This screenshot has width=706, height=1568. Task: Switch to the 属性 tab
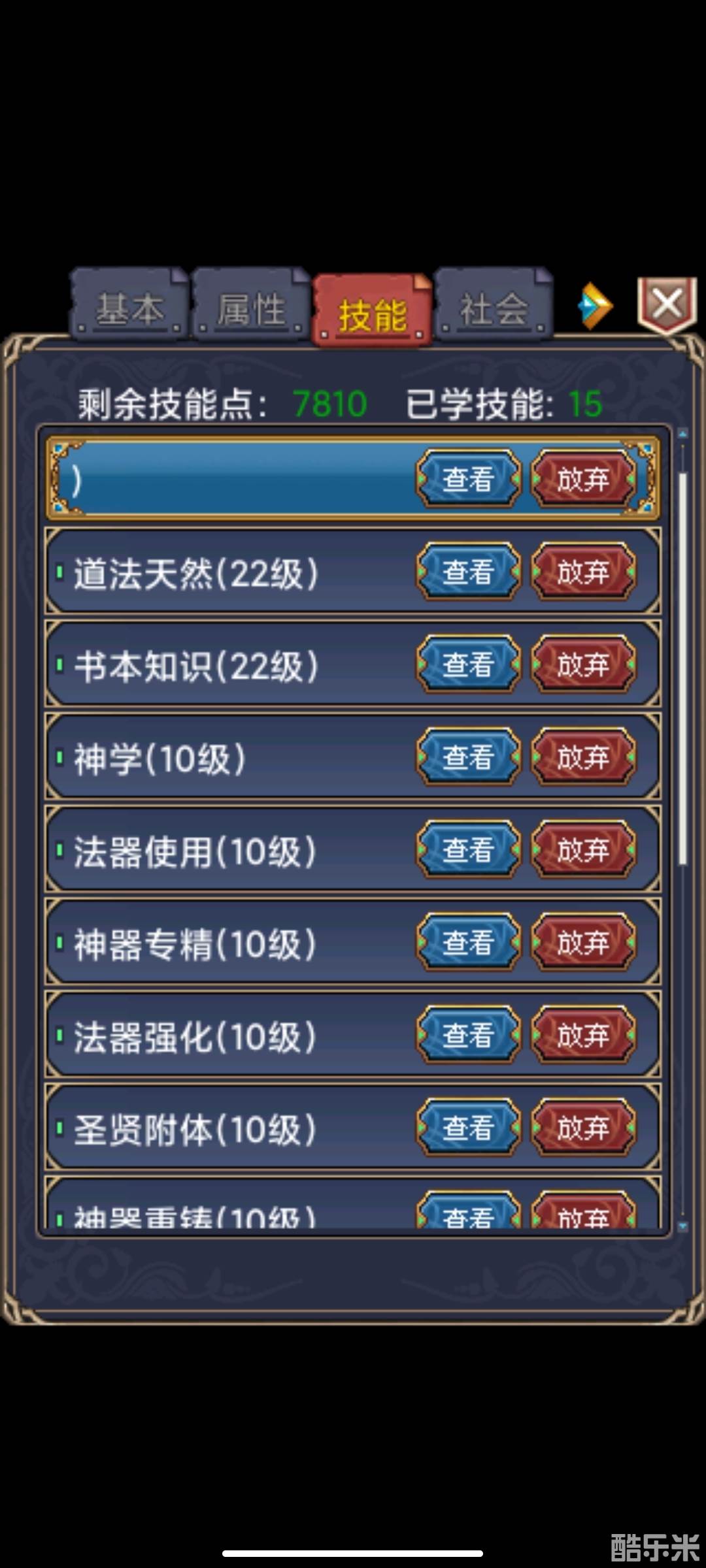(250, 308)
